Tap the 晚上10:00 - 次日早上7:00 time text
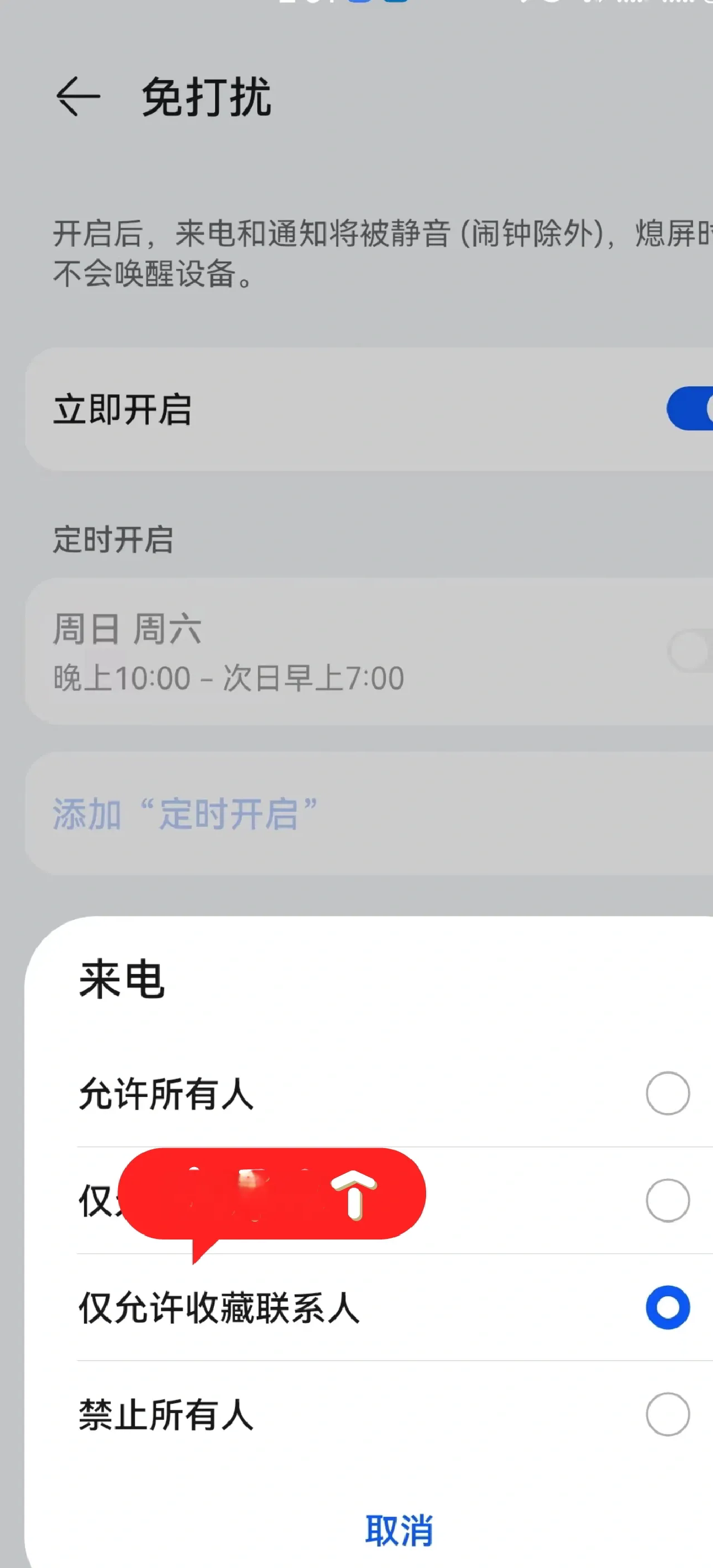 (227, 679)
